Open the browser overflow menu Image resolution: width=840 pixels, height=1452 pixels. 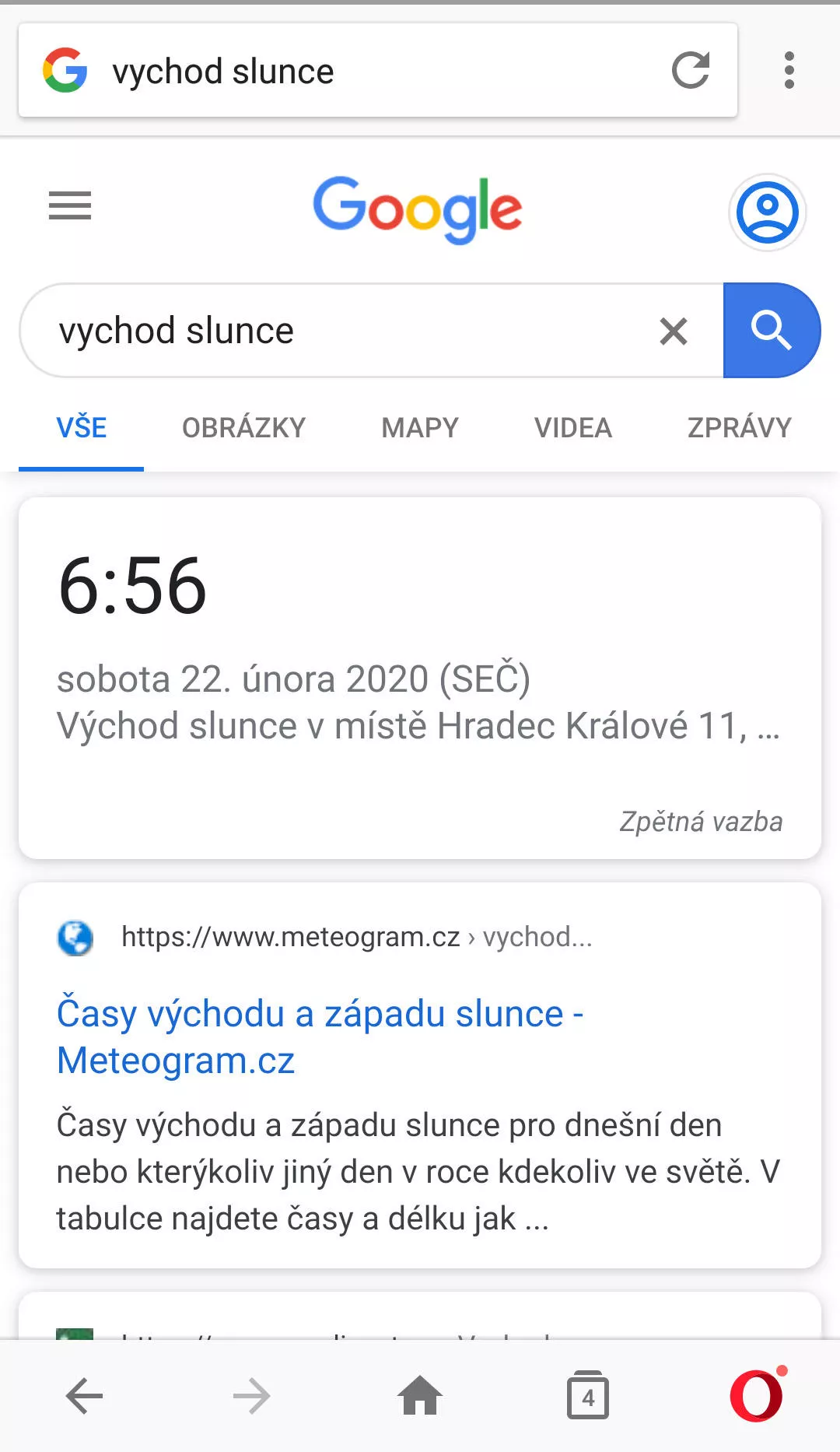pyautogui.click(x=789, y=71)
